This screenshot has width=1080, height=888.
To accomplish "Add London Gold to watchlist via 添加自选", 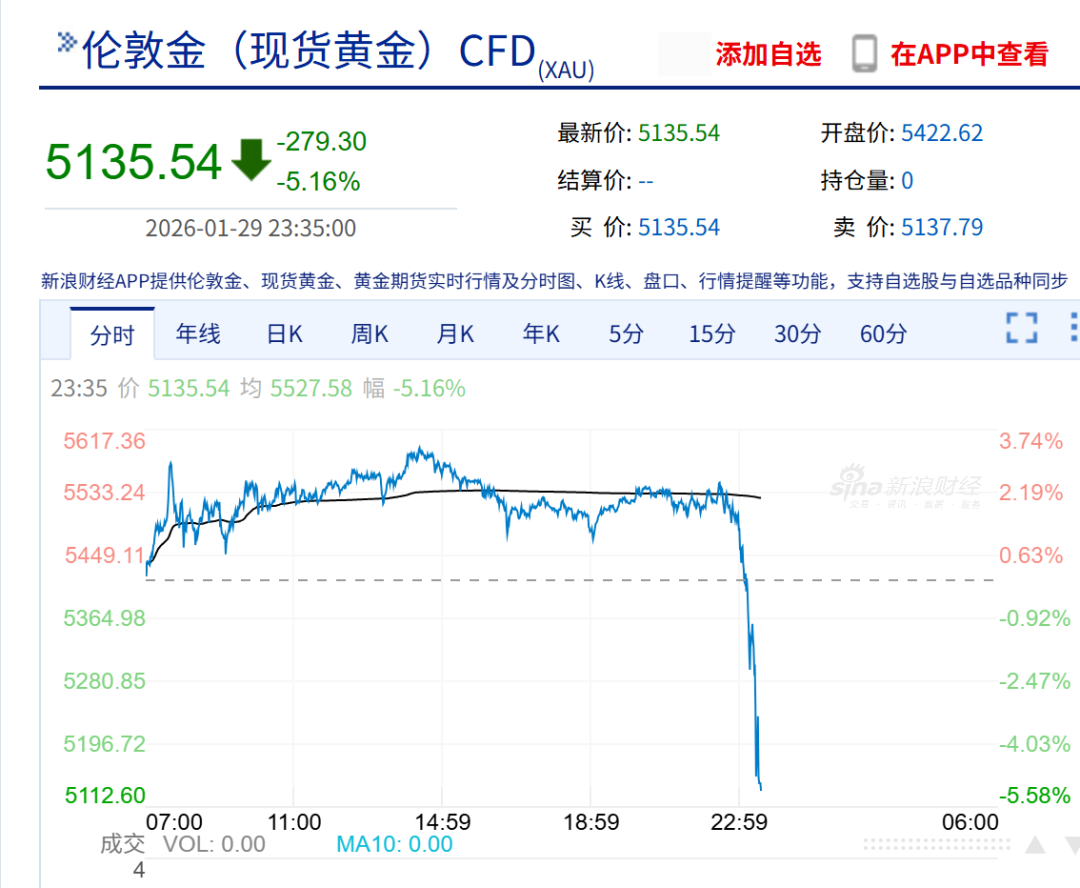I will click(768, 54).
